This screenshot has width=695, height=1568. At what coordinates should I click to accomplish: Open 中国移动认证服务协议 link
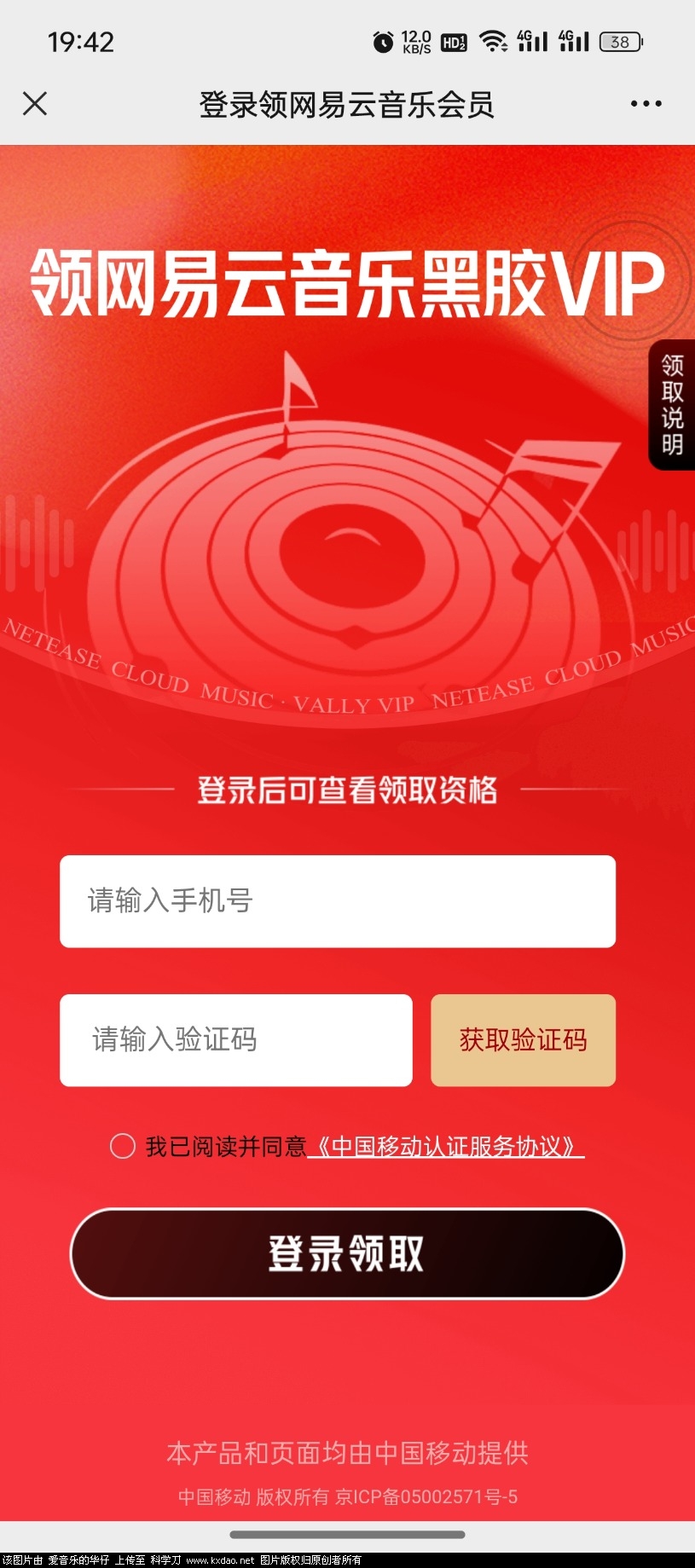click(445, 1147)
